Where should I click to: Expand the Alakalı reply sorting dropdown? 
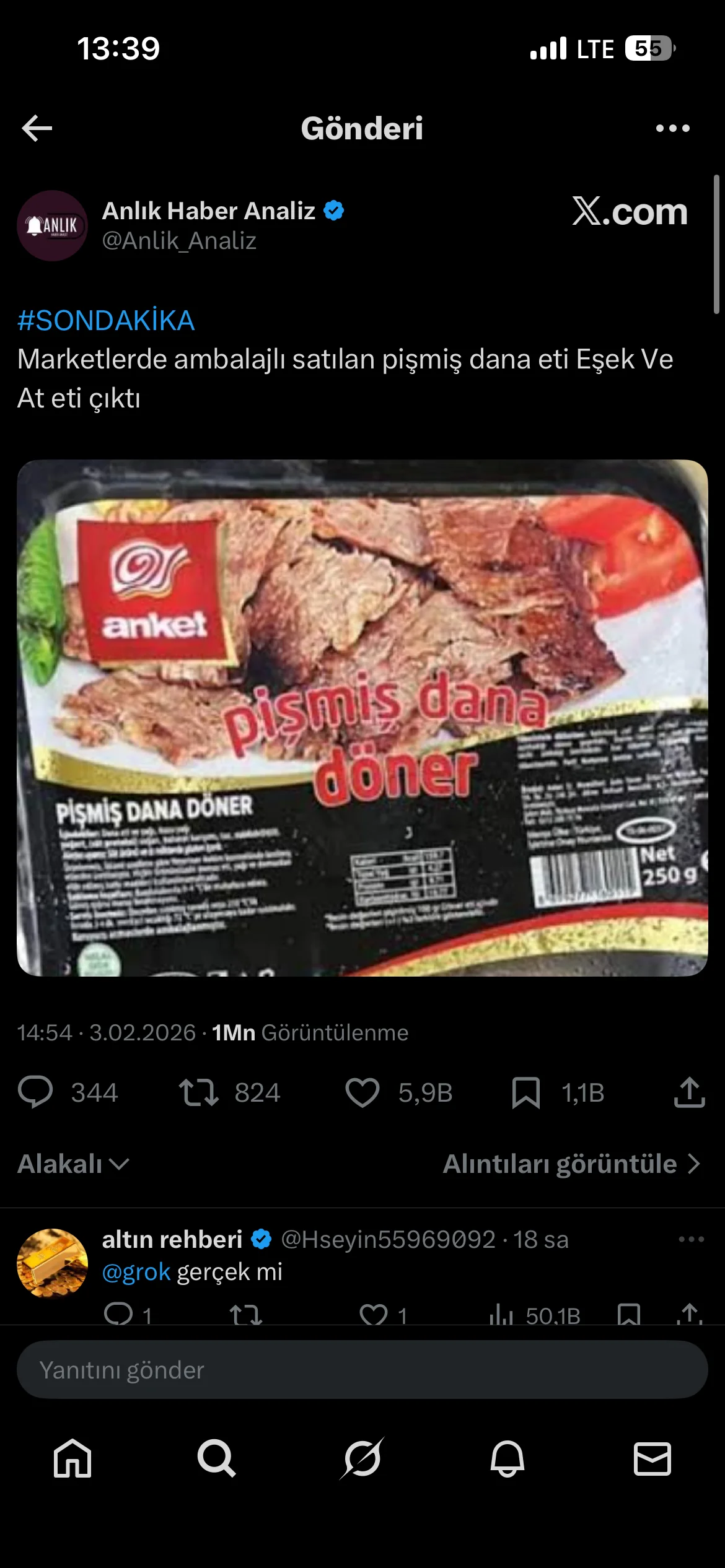(x=73, y=1164)
